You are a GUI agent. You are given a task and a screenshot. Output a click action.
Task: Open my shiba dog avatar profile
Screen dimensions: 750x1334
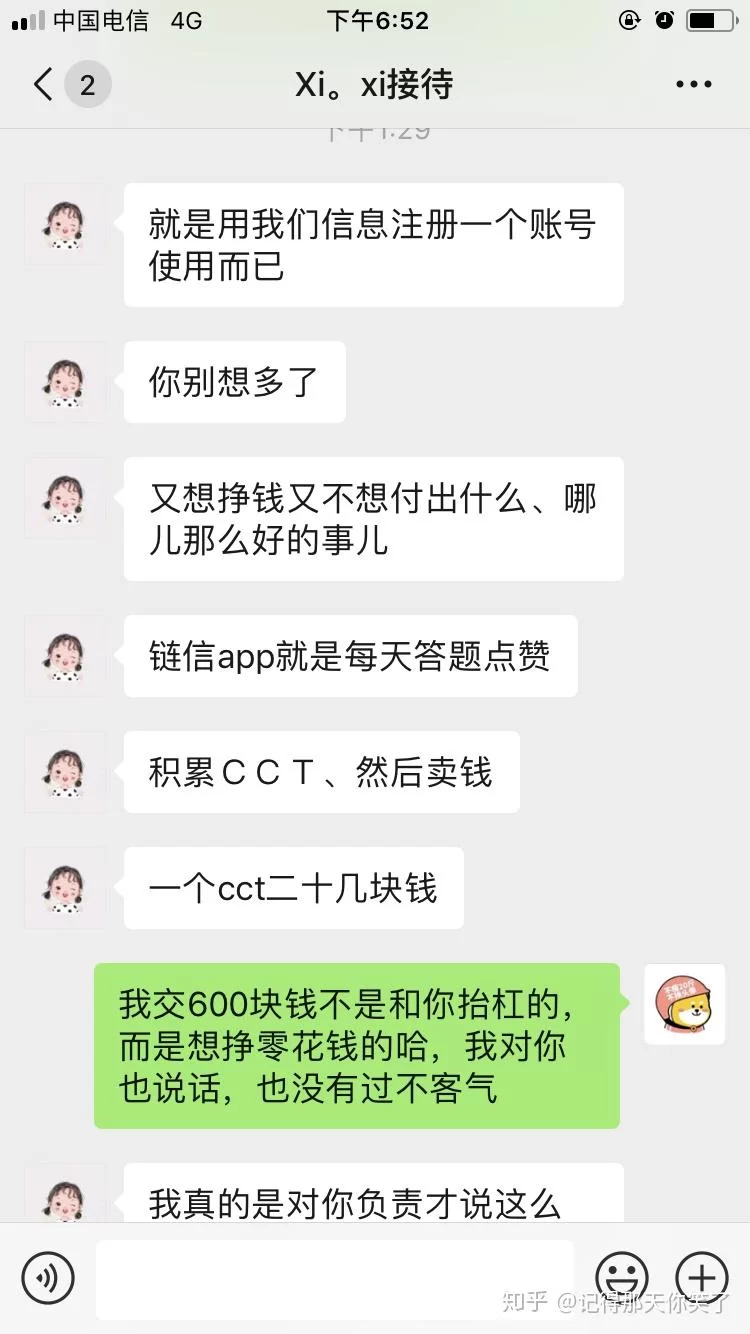[x=684, y=1004]
